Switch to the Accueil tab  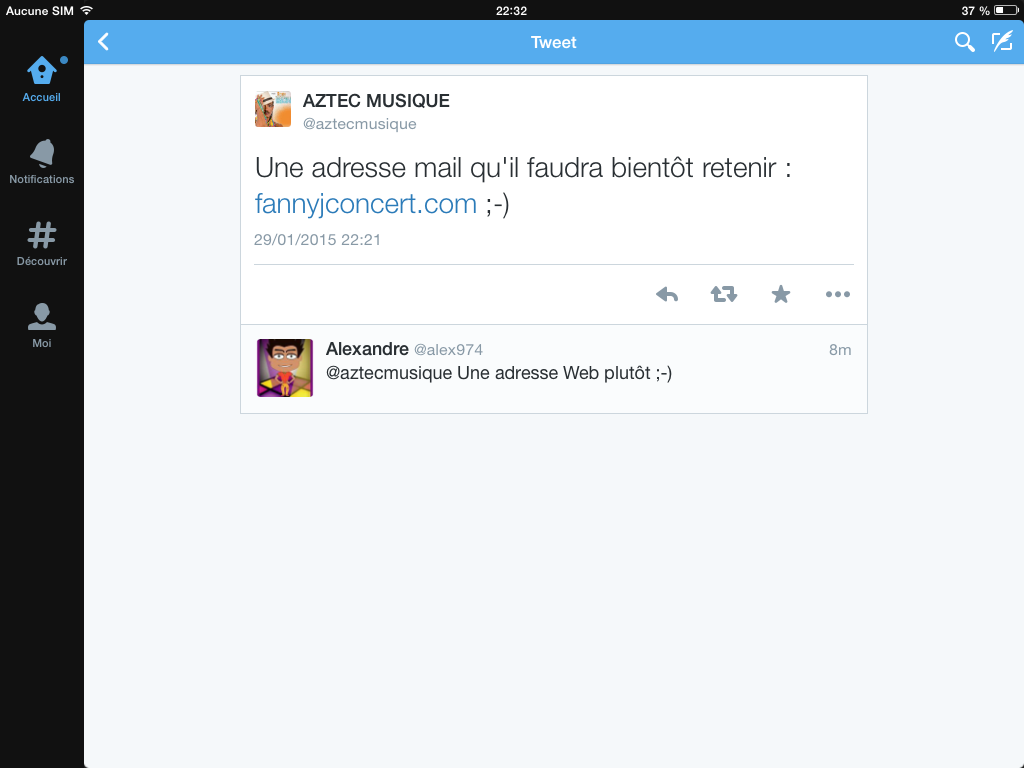[x=42, y=79]
